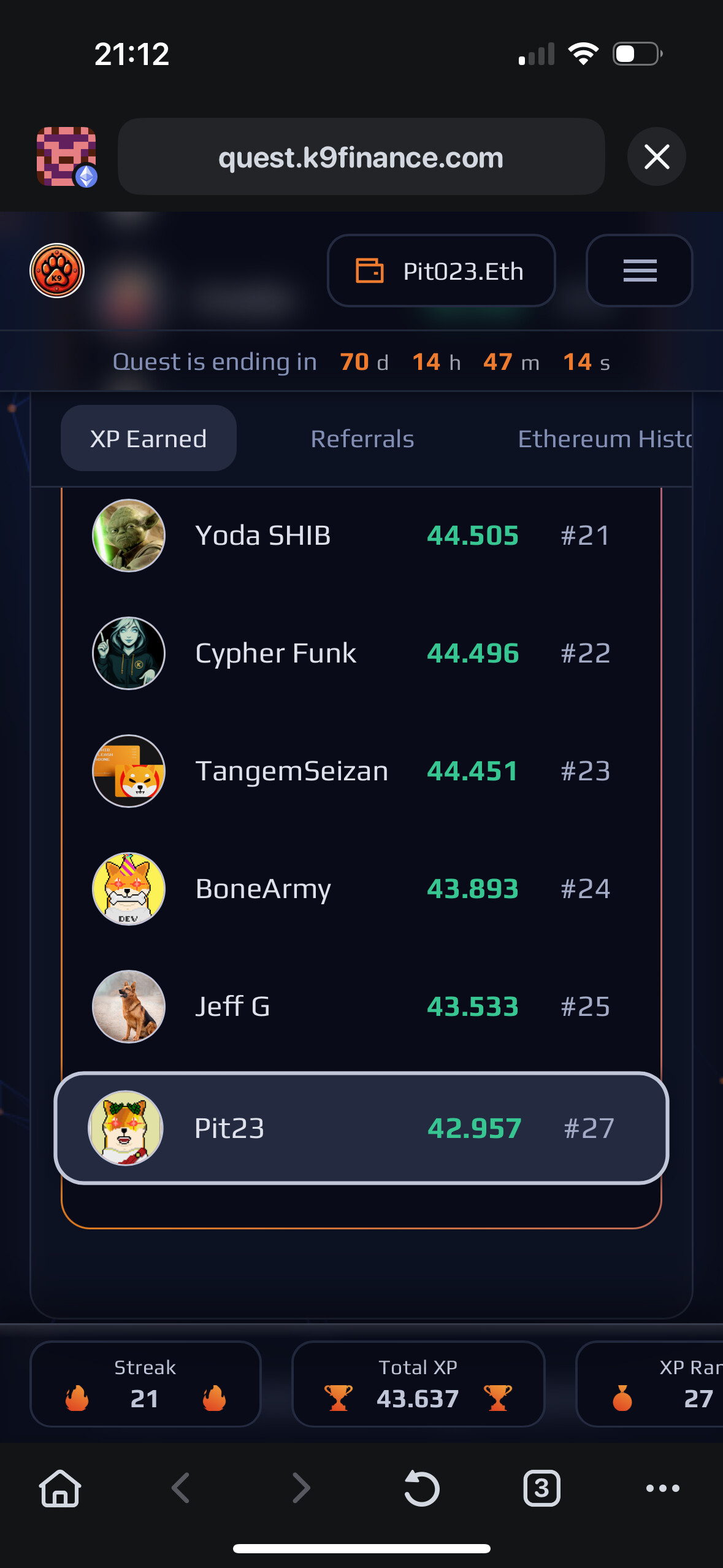The height and width of the screenshot is (1568, 723).
Task: Reload the current page
Action: coord(422,1488)
